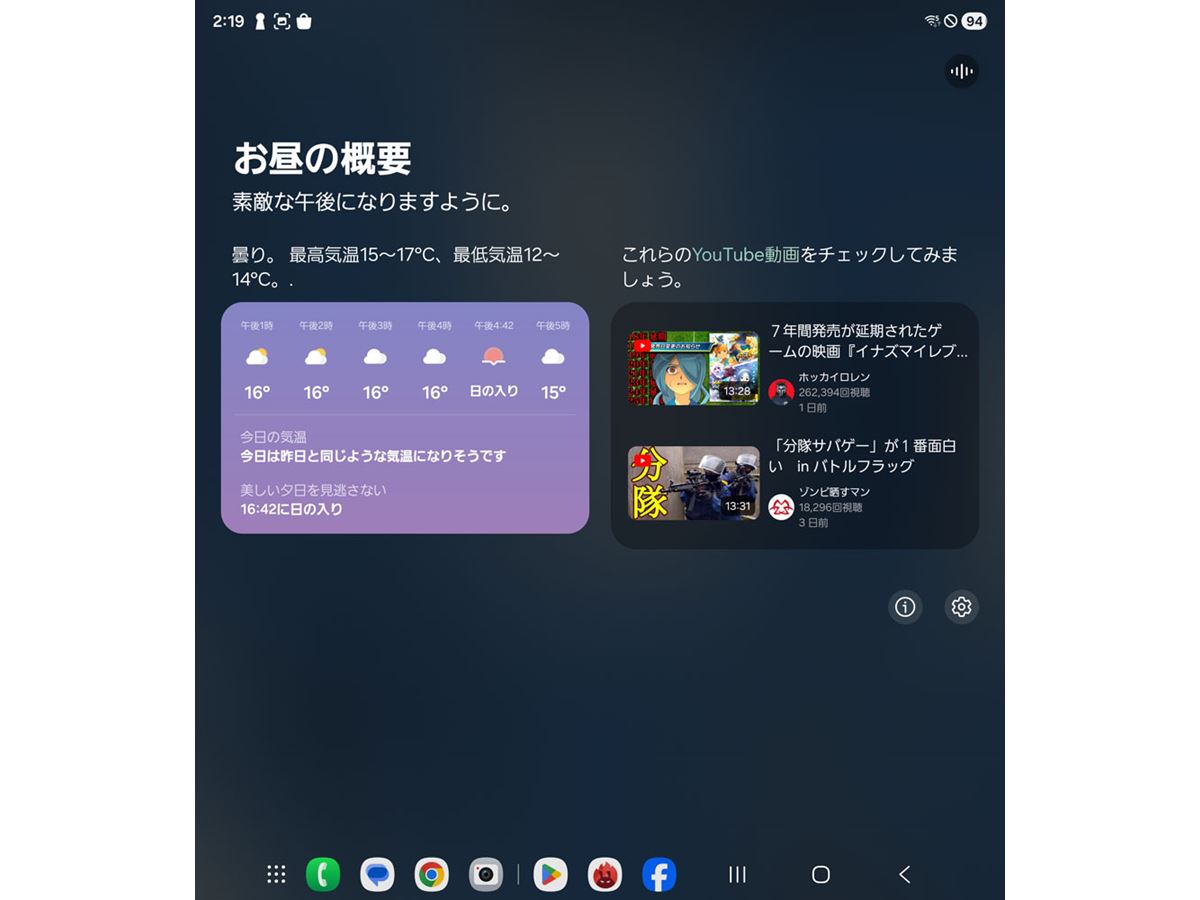Show recent apps
The image size is (1200, 900).
[x=738, y=874]
